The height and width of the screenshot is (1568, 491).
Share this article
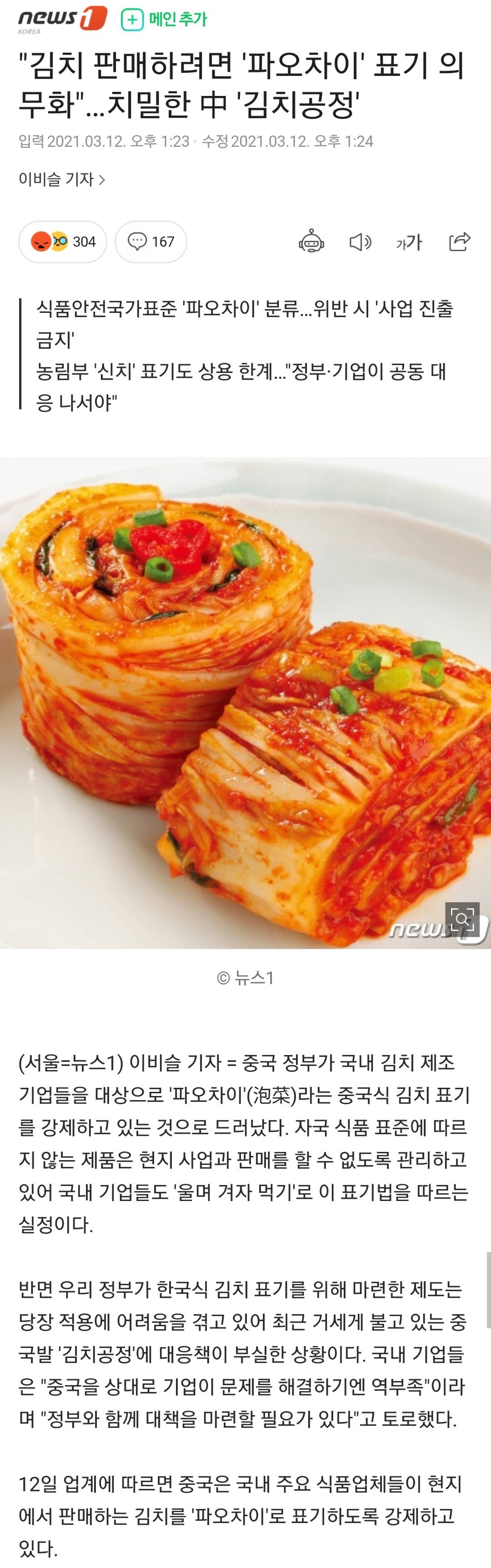[x=459, y=241]
